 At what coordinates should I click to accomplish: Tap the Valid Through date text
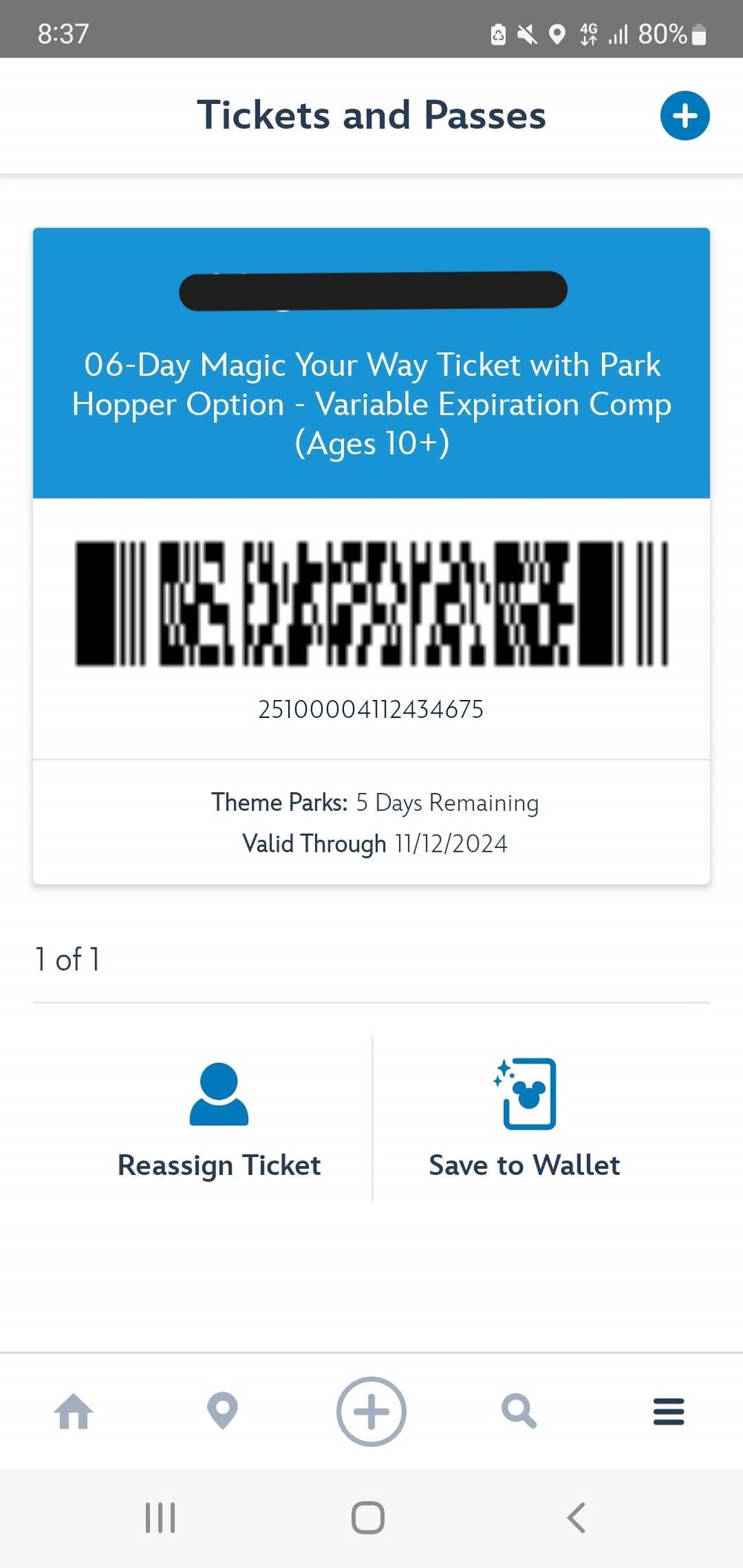(374, 843)
